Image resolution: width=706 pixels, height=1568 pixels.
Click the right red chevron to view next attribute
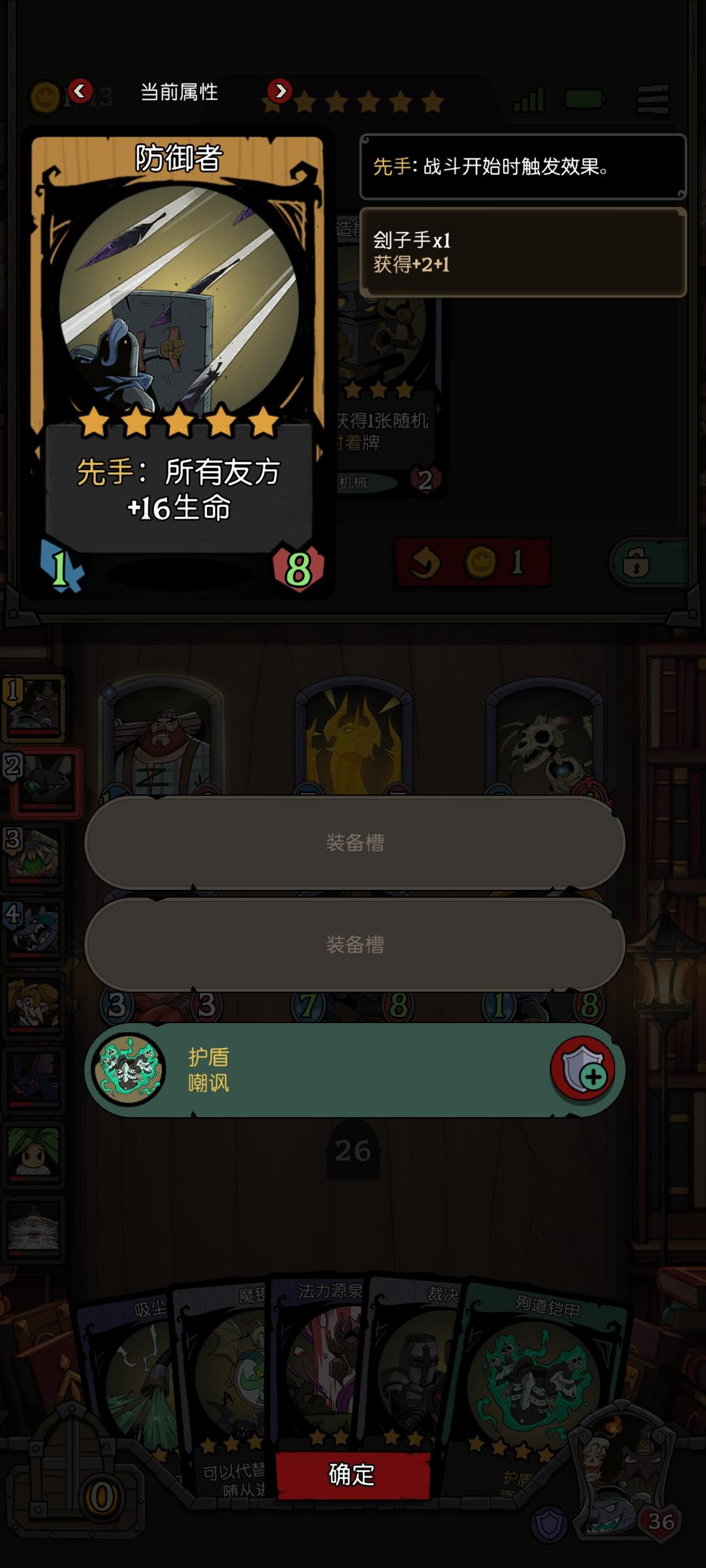(280, 91)
